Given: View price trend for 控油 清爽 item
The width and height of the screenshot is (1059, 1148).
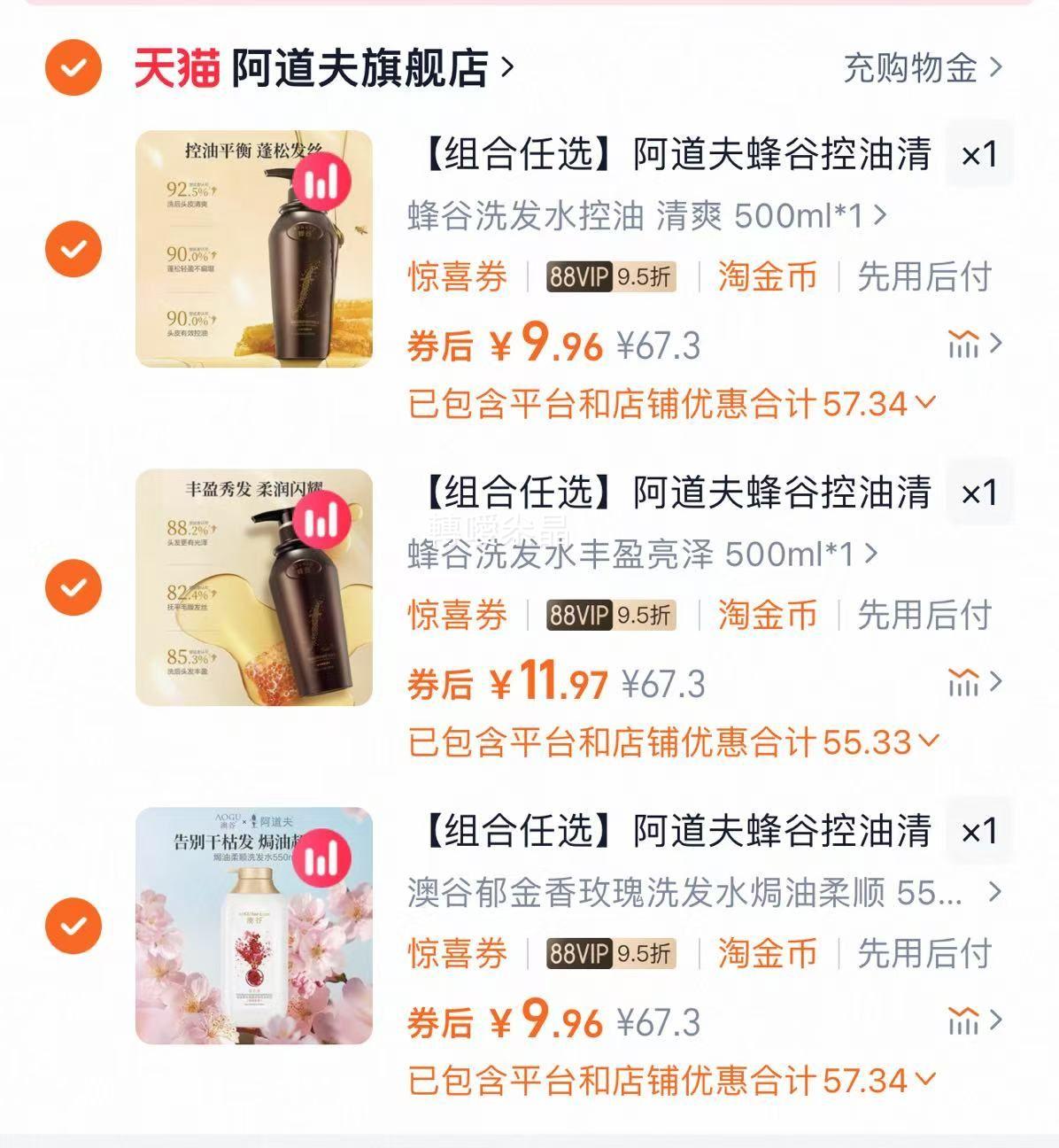Looking at the screenshot, I should (x=974, y=344).
